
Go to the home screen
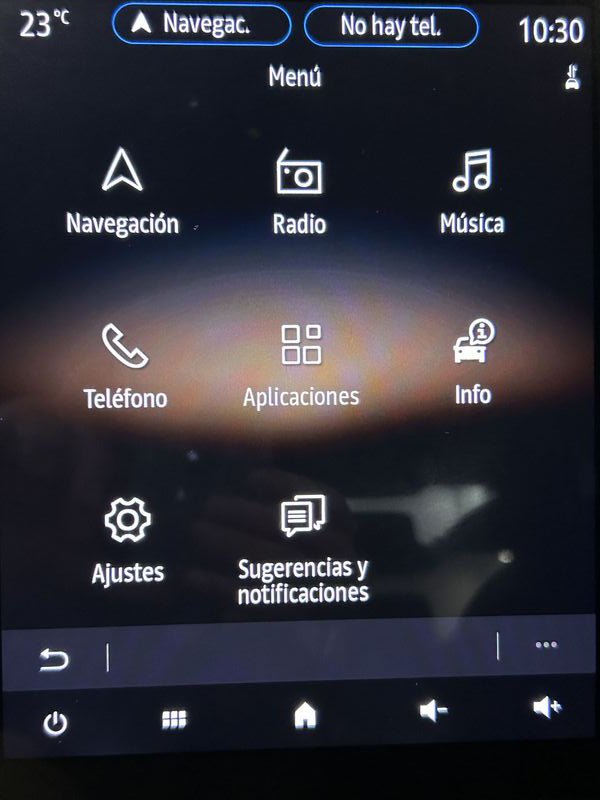click(x=305, y=715)
